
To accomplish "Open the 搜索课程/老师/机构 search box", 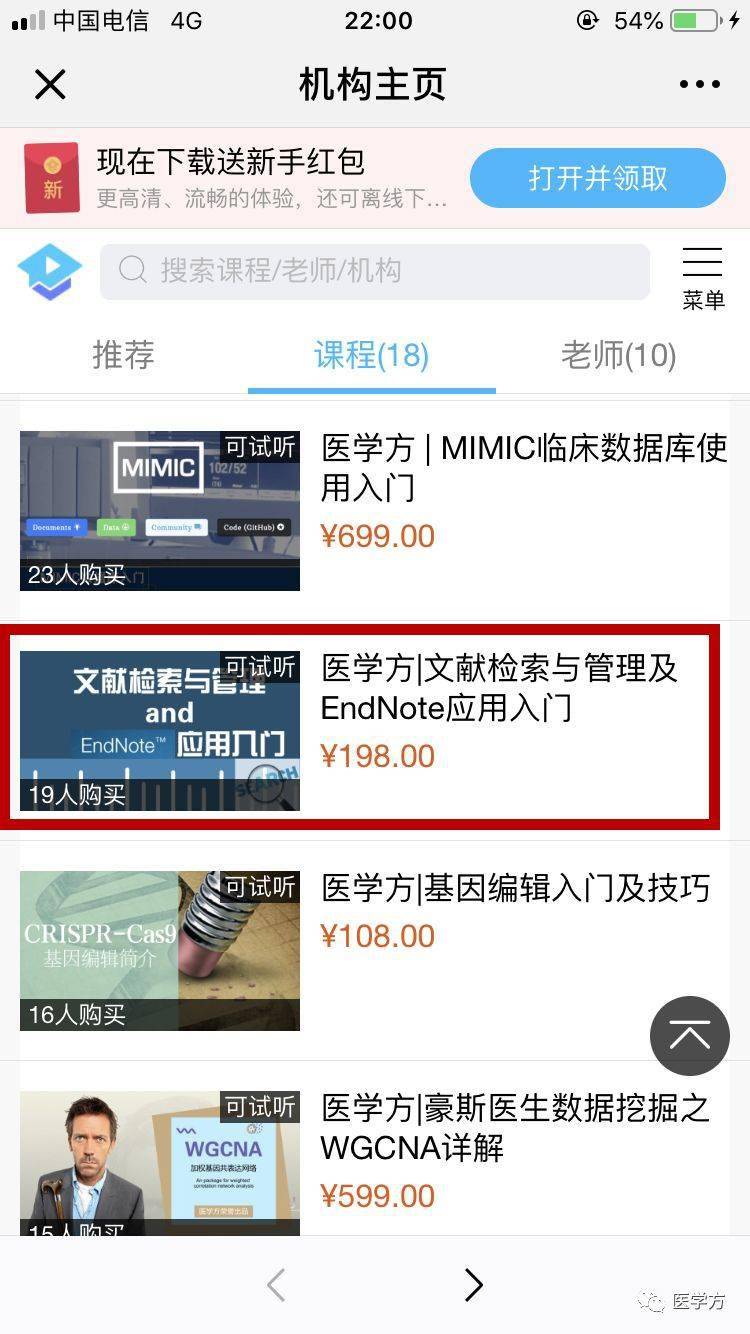I will tap(375, 270).
